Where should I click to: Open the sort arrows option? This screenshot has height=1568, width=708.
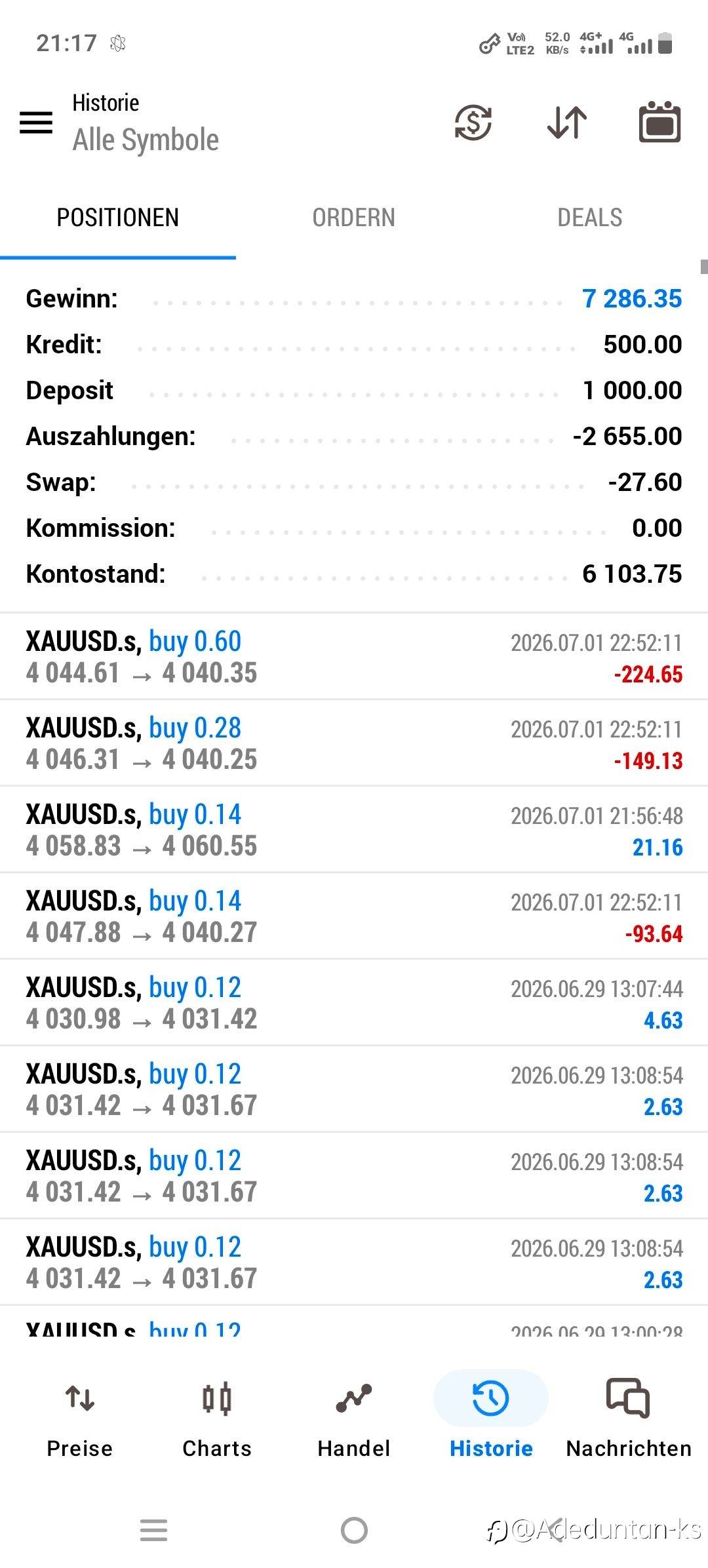[x=567, y=123]
